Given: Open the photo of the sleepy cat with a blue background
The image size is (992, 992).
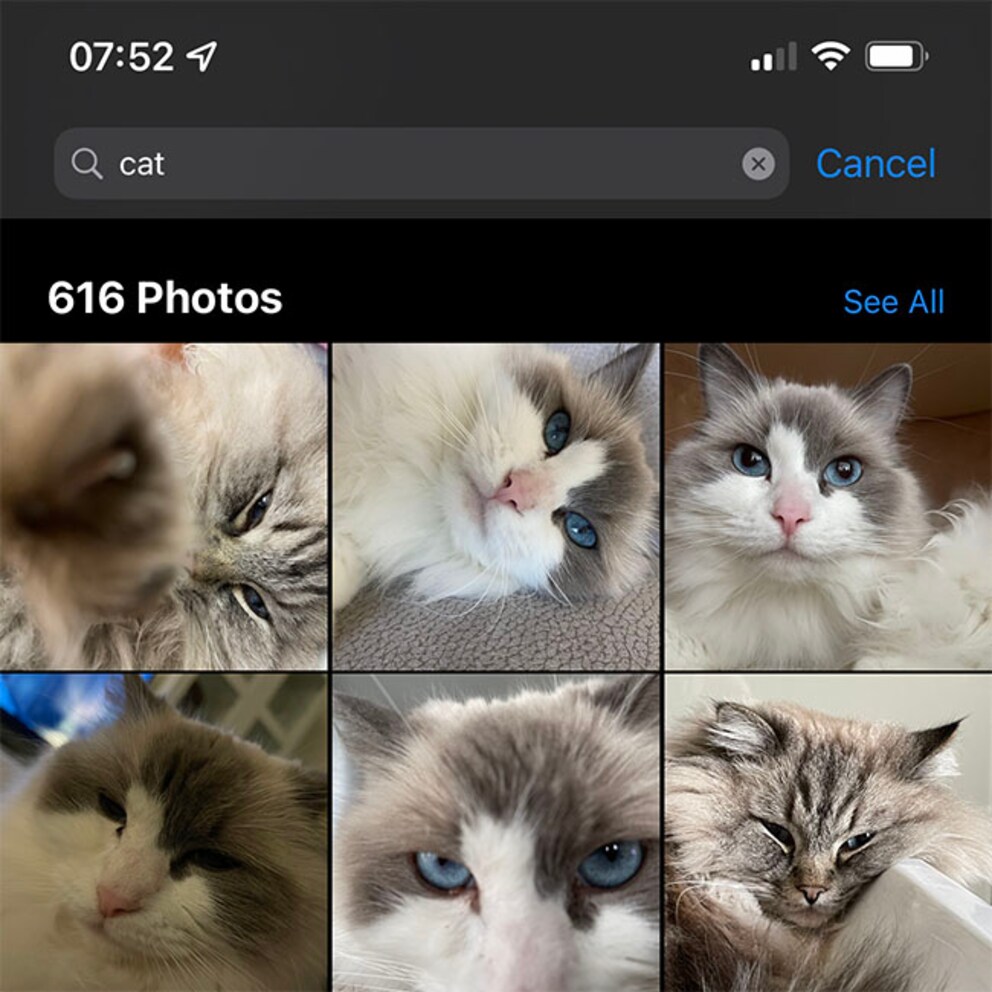Looking at the screenshot, I should point(163,832).
